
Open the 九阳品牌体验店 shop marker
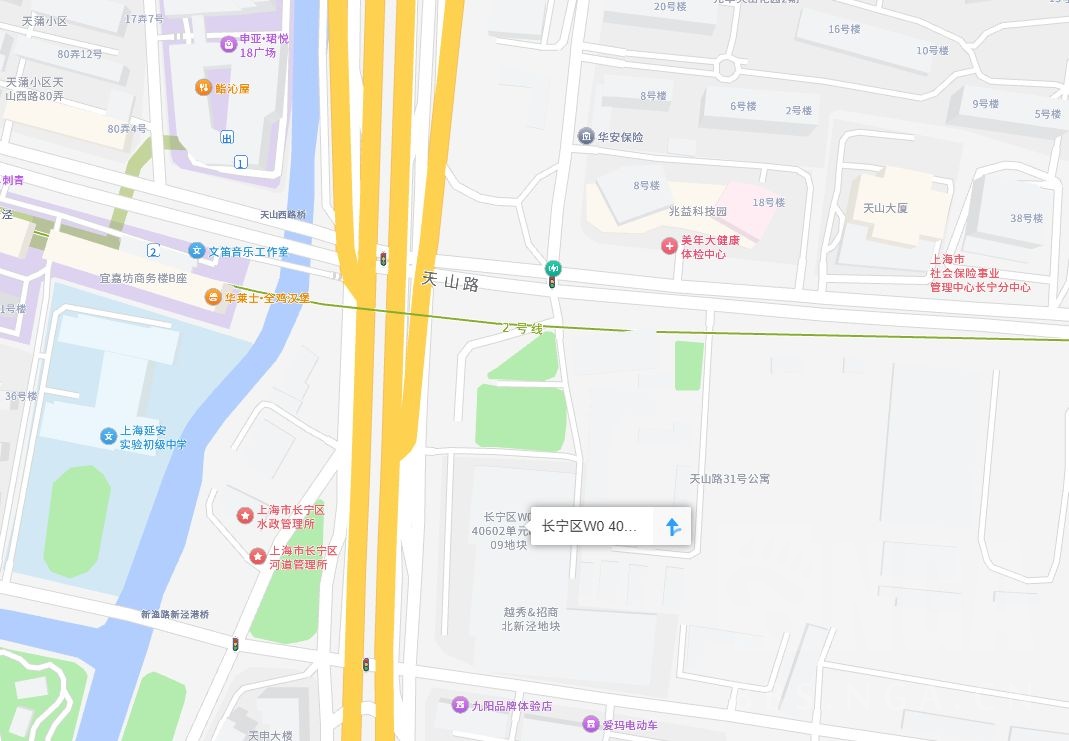pyautogui.click(x=459, y=705)
